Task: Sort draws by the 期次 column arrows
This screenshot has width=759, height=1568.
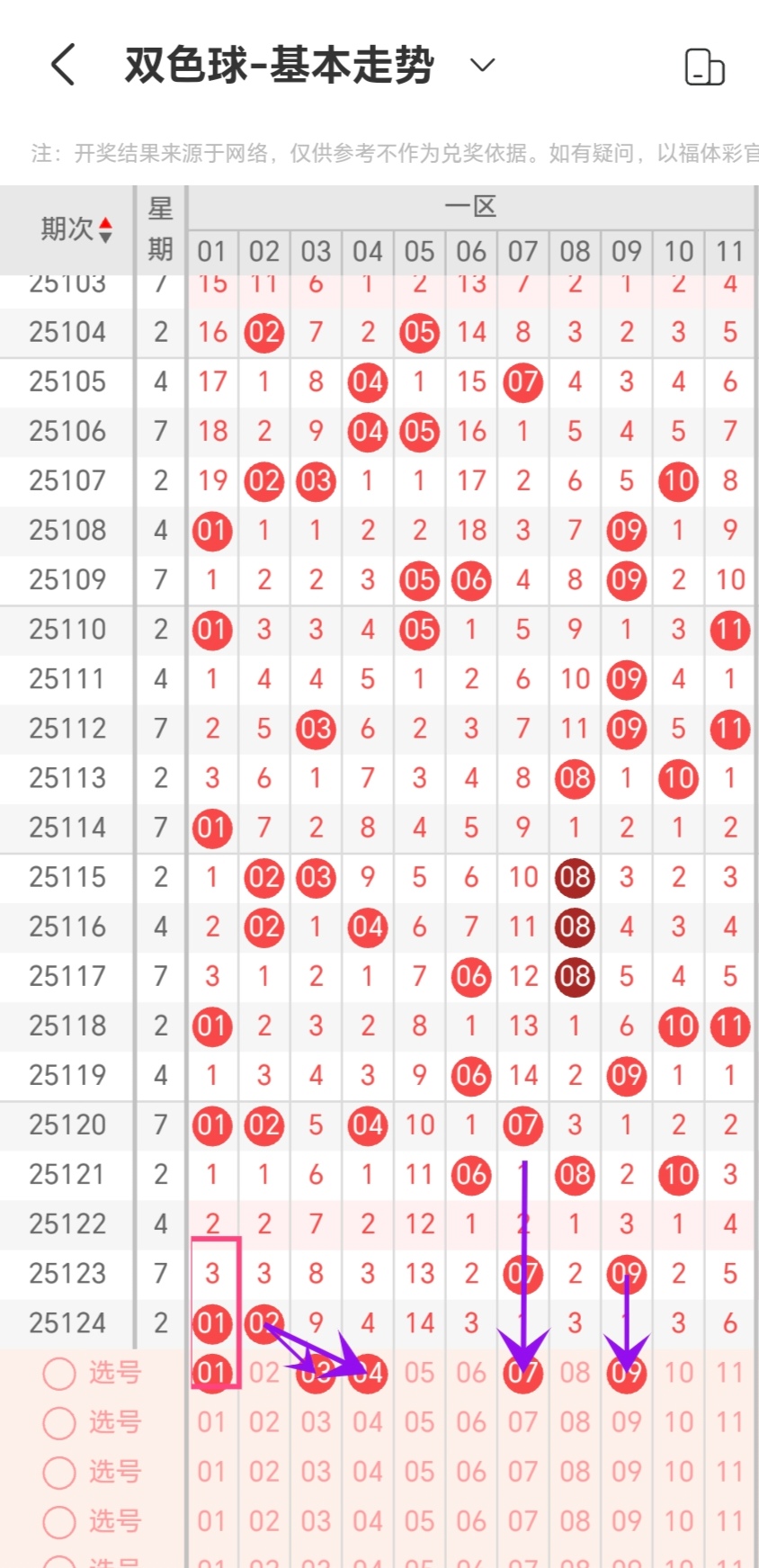Action: coord(106,229)
